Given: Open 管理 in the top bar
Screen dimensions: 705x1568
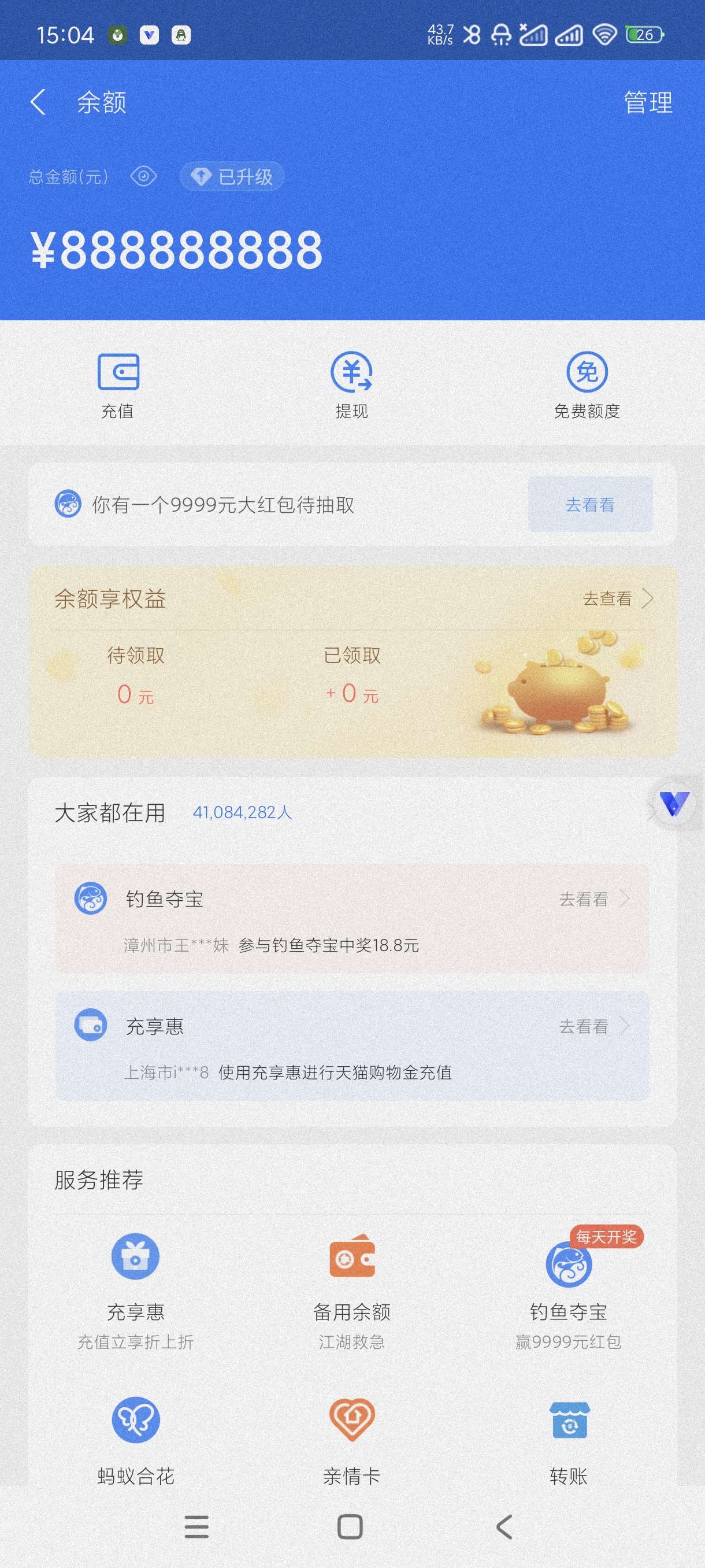Looking at the screenshot, I should pos(647,102).
